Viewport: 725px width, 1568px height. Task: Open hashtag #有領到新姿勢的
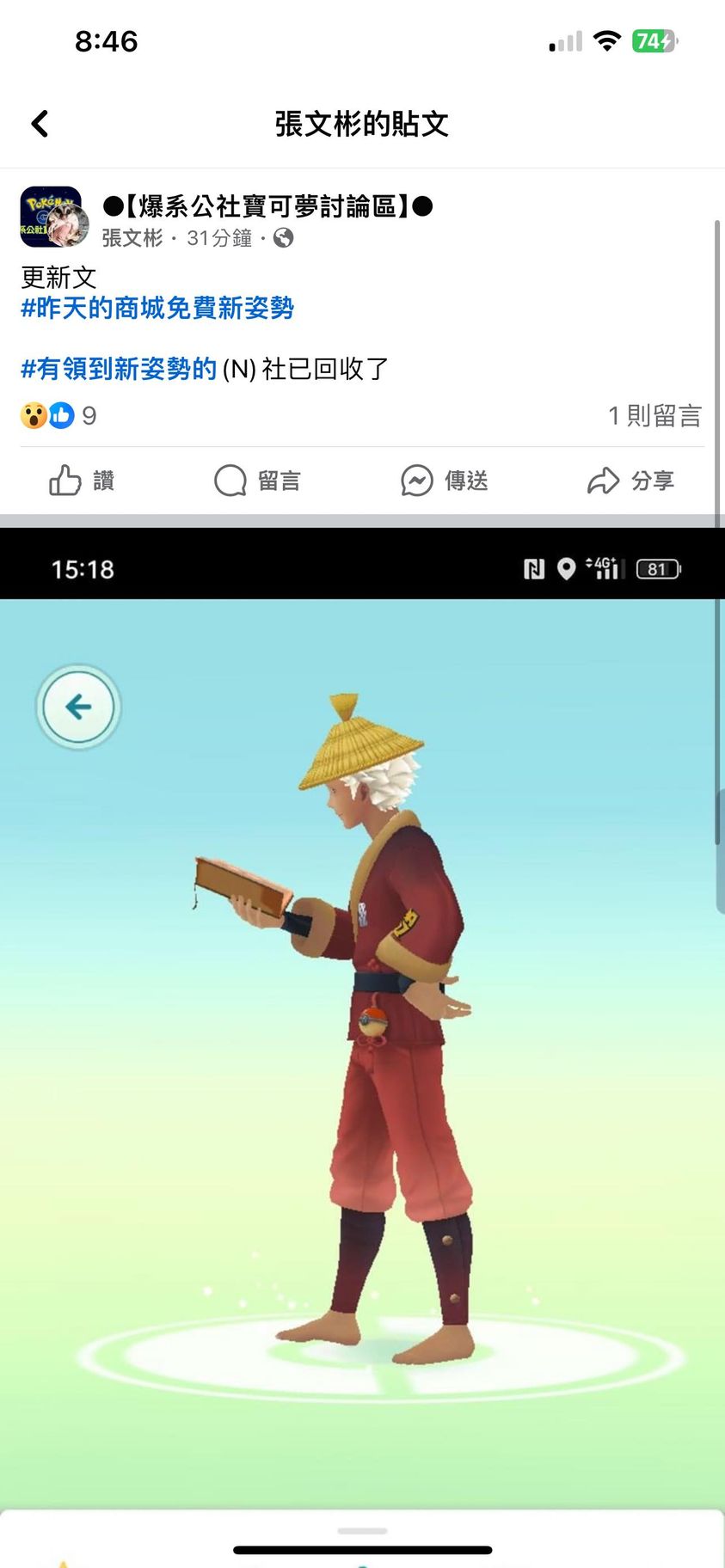pyautogui.click(x=119, y=369)
